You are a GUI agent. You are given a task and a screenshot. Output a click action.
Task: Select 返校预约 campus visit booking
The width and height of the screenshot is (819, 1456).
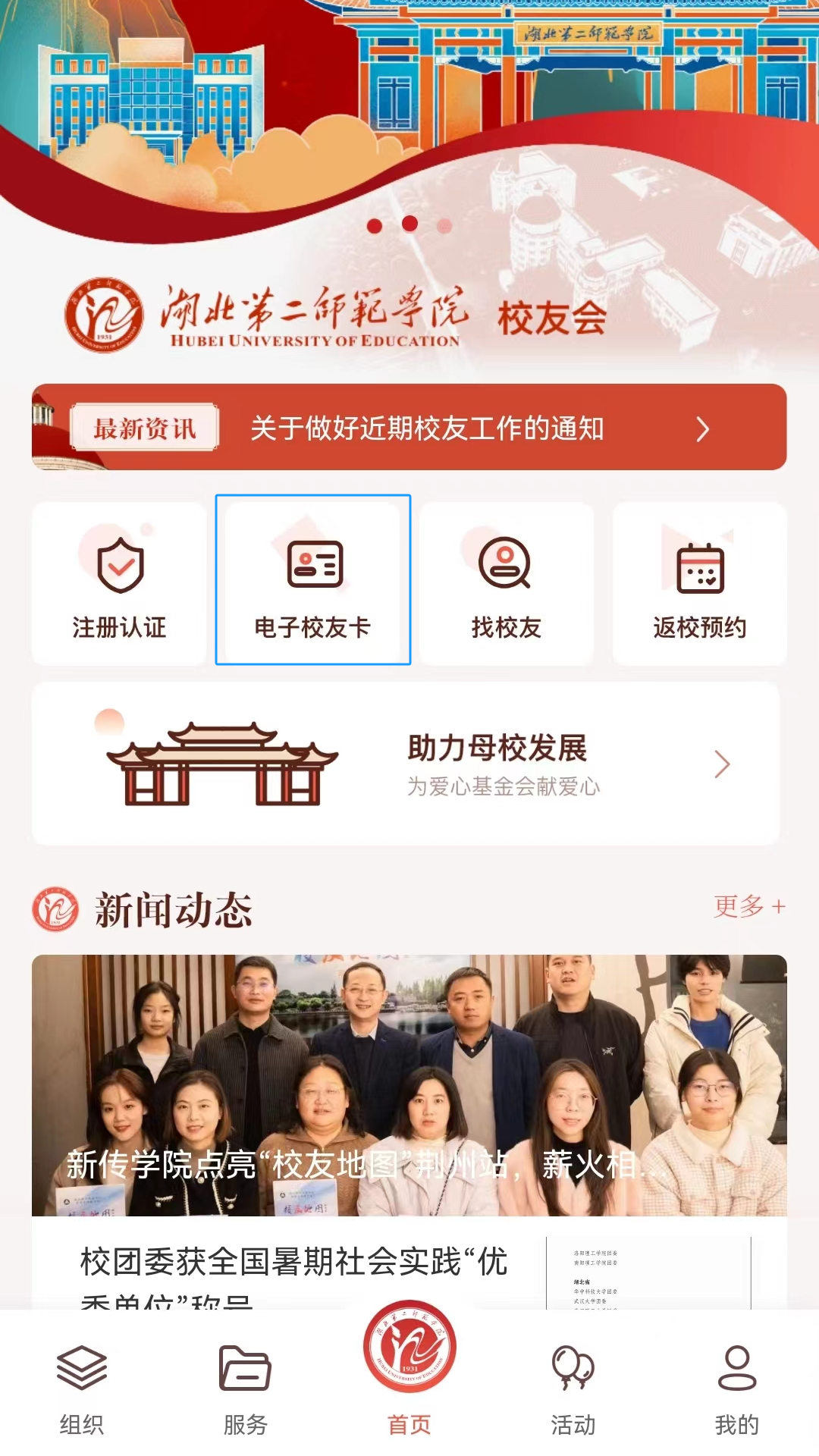click(699, 583)
